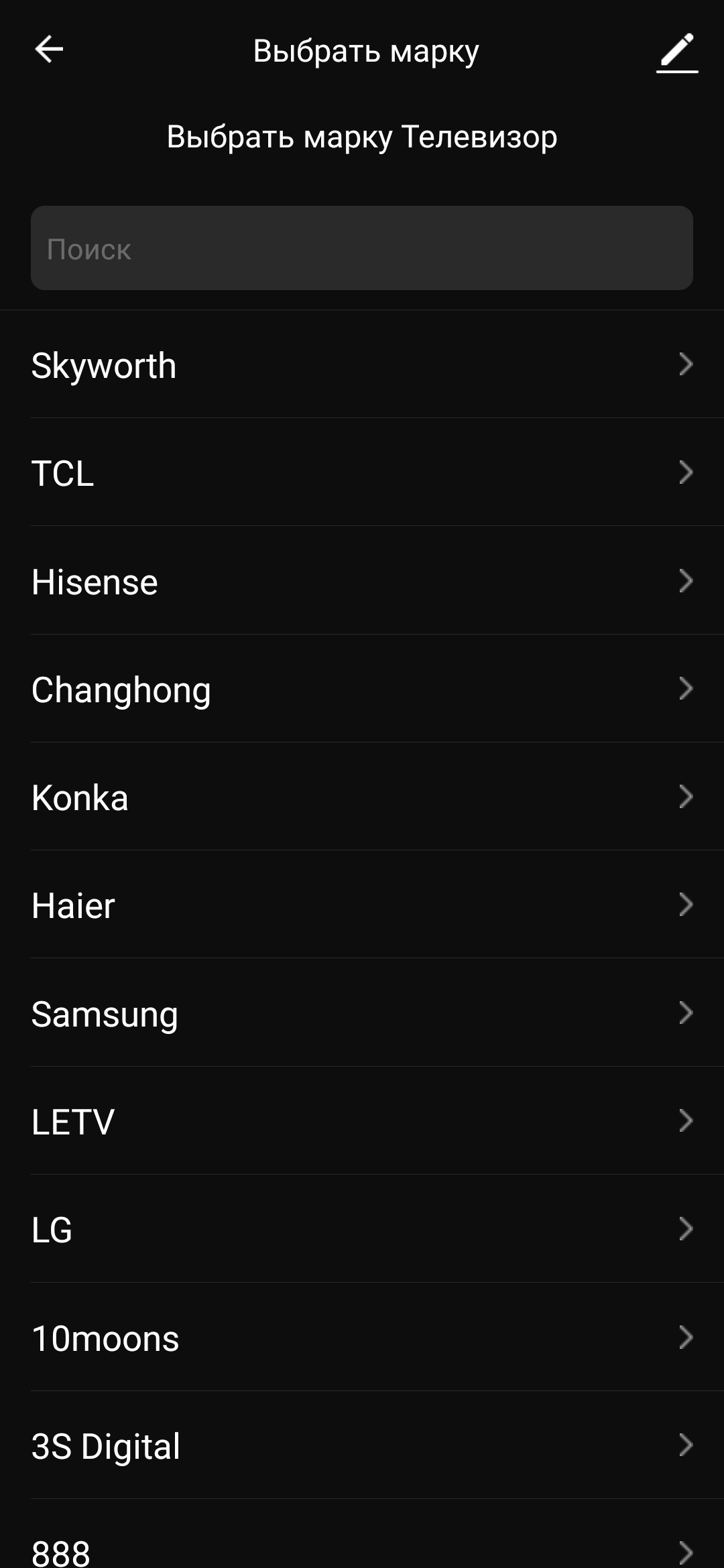Tap the pencil edit icon
This screenshot has height=1568, width=724.
tap(677, 52)
